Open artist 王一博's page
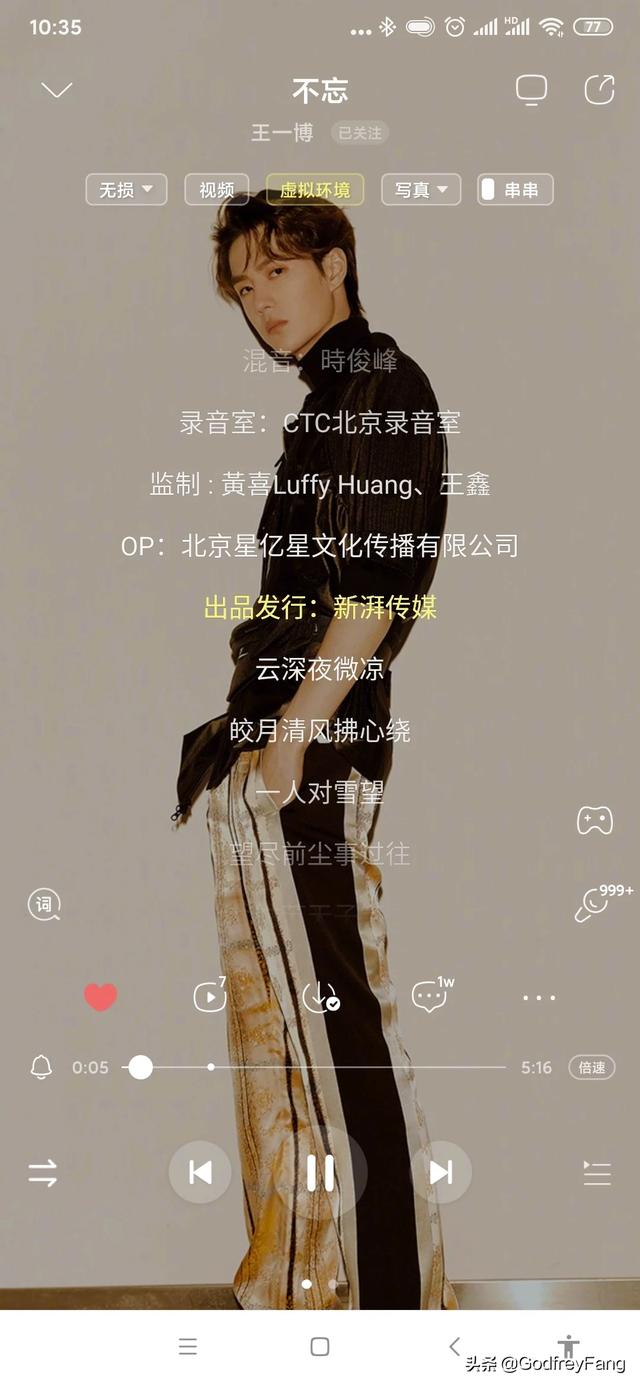 coord(281,133)
